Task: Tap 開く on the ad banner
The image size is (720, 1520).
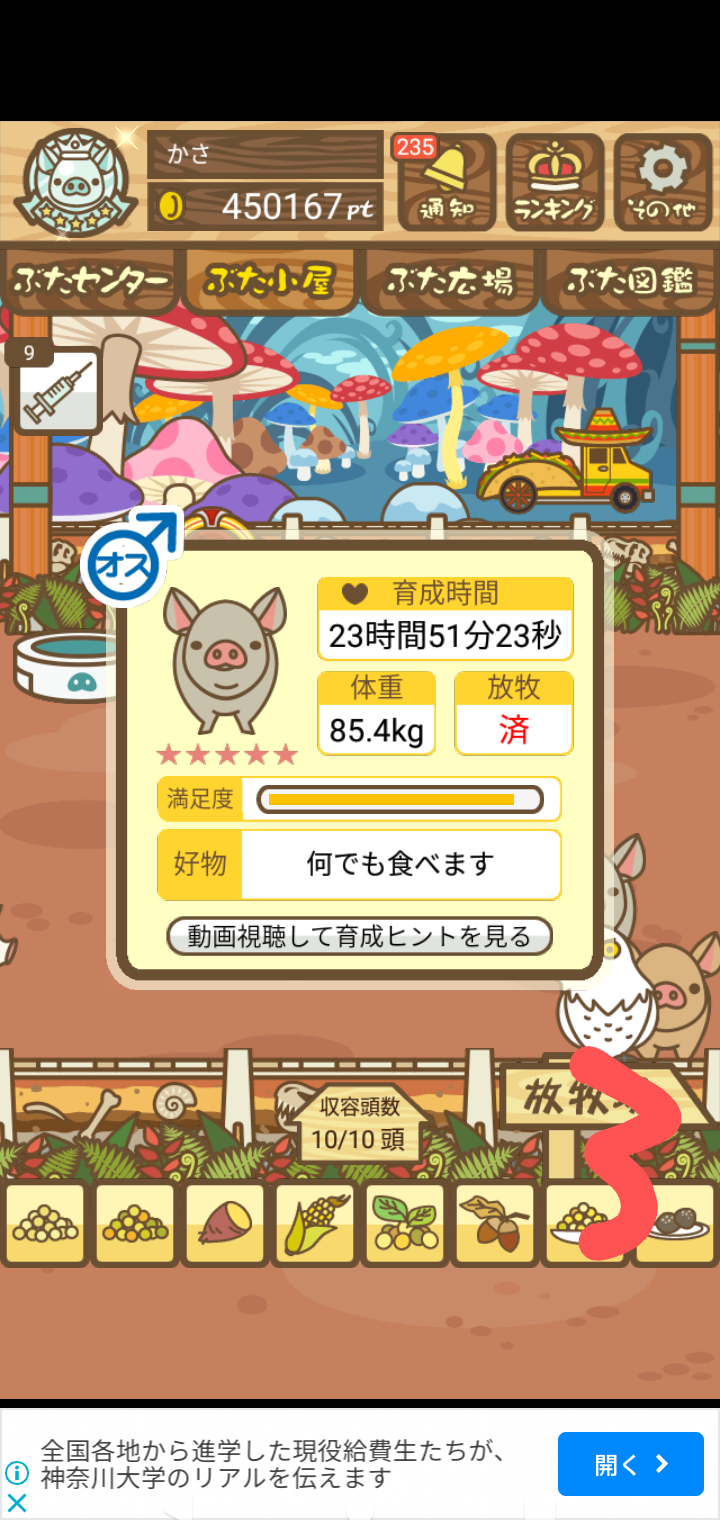Action: click(630, 1464)
